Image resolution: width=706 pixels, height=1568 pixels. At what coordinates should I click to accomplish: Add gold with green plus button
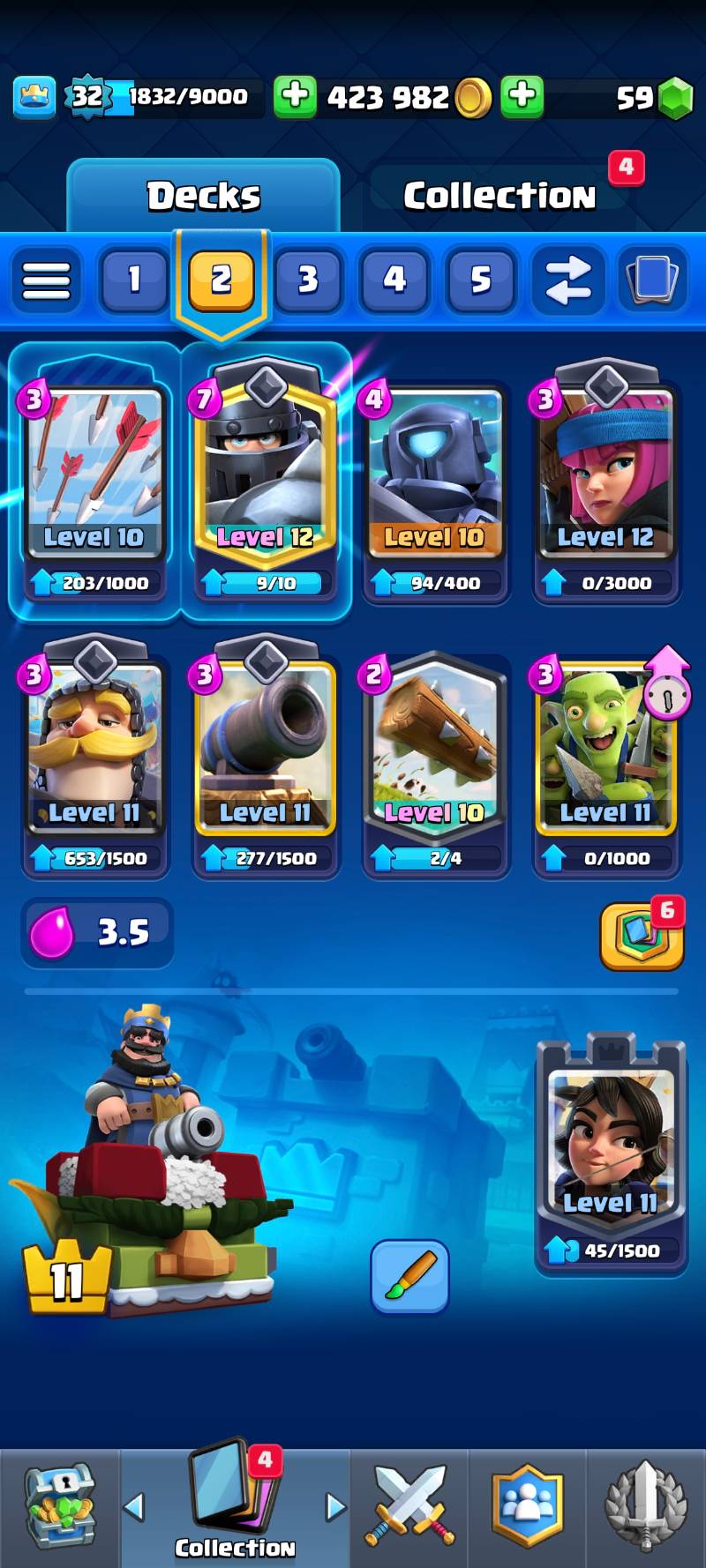[295, 96]
